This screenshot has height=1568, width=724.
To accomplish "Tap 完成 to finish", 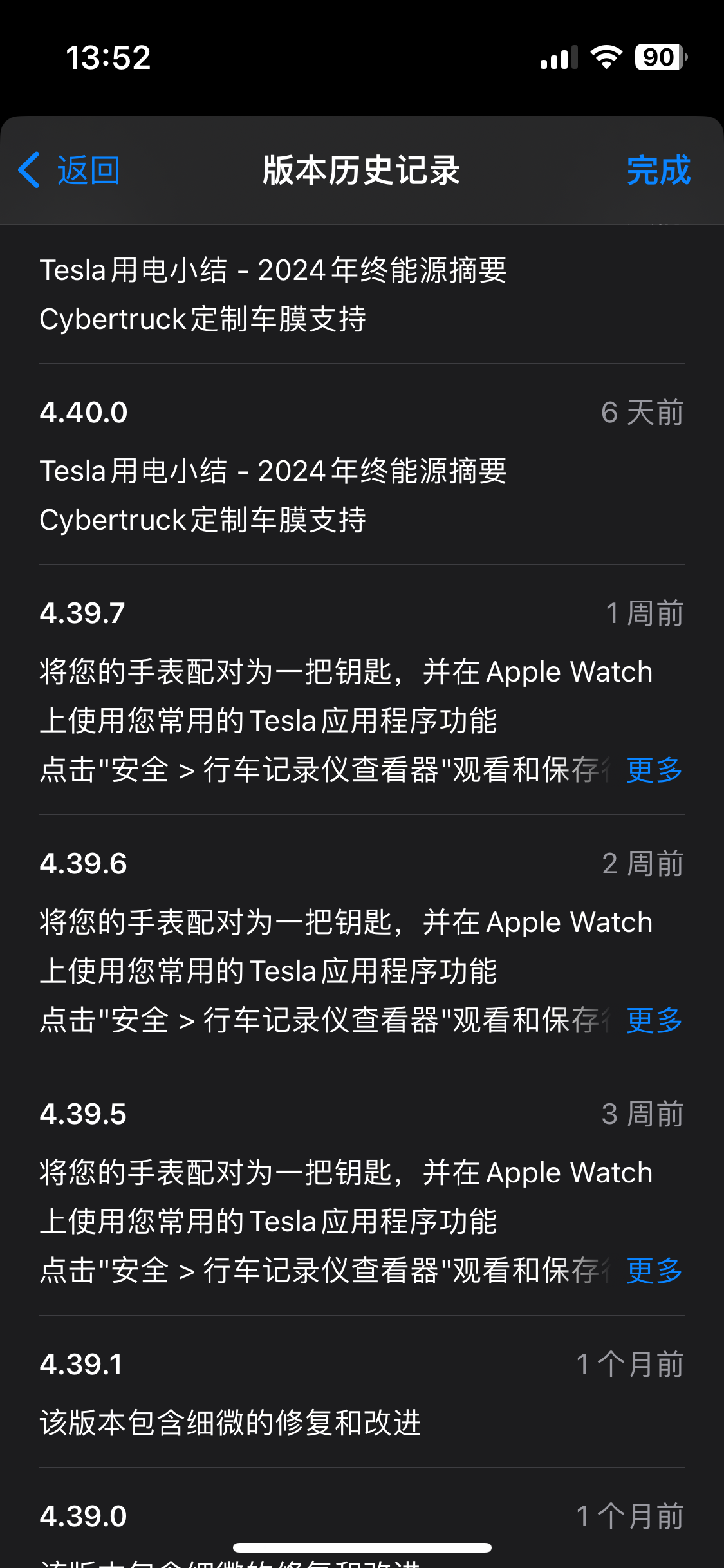I will point(658,170).
